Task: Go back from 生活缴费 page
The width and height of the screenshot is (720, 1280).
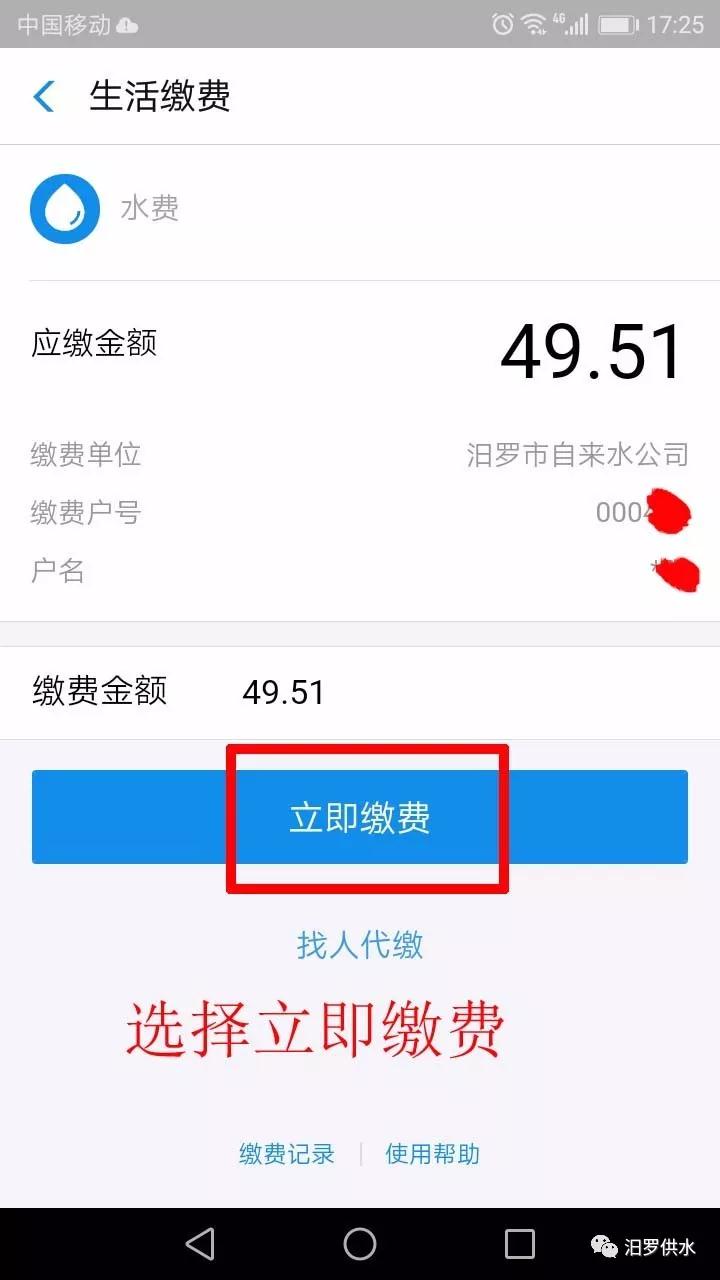Action: pos(44,96)
